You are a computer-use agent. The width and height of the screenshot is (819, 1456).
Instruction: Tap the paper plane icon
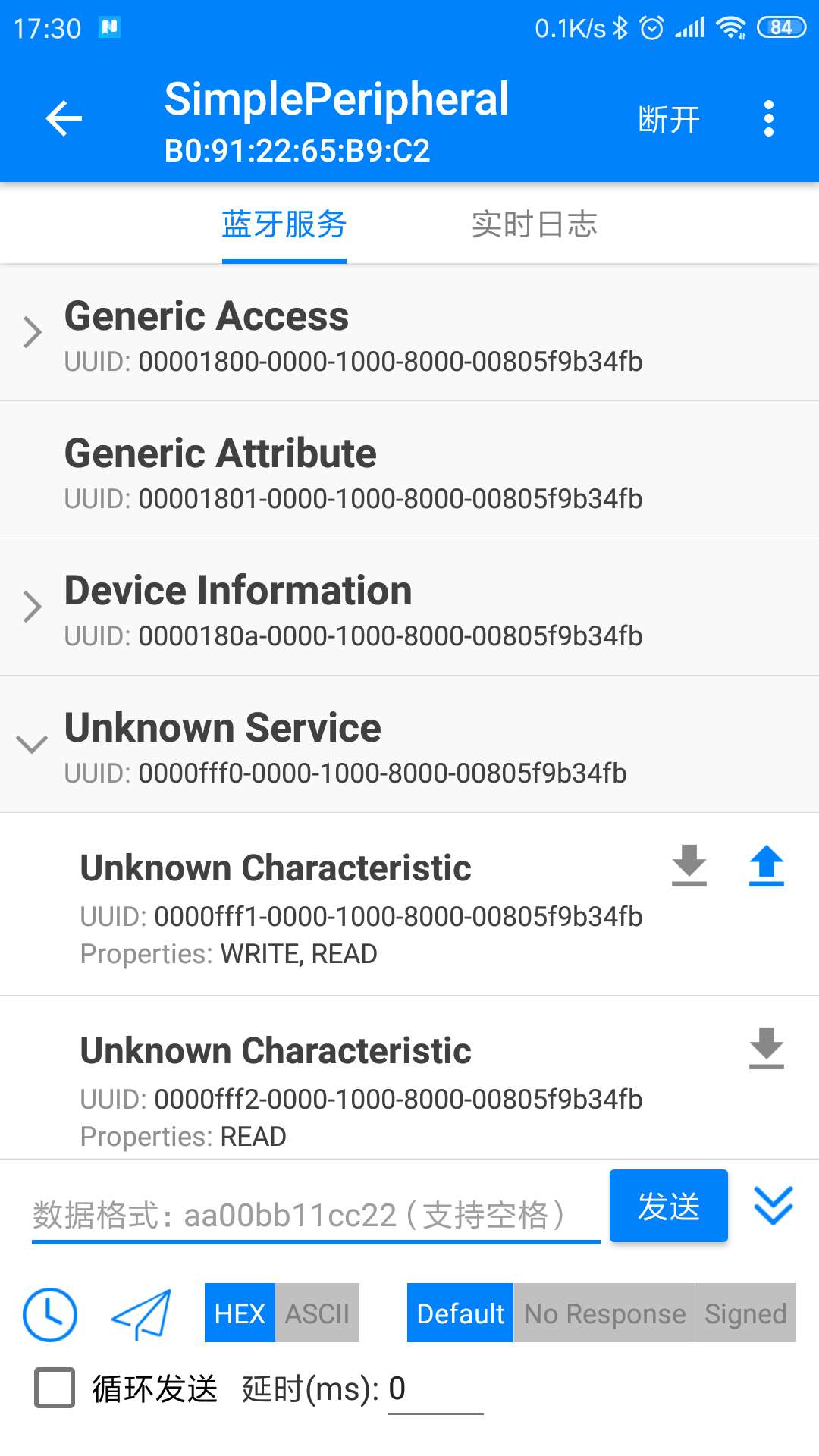click(142, 1314)
